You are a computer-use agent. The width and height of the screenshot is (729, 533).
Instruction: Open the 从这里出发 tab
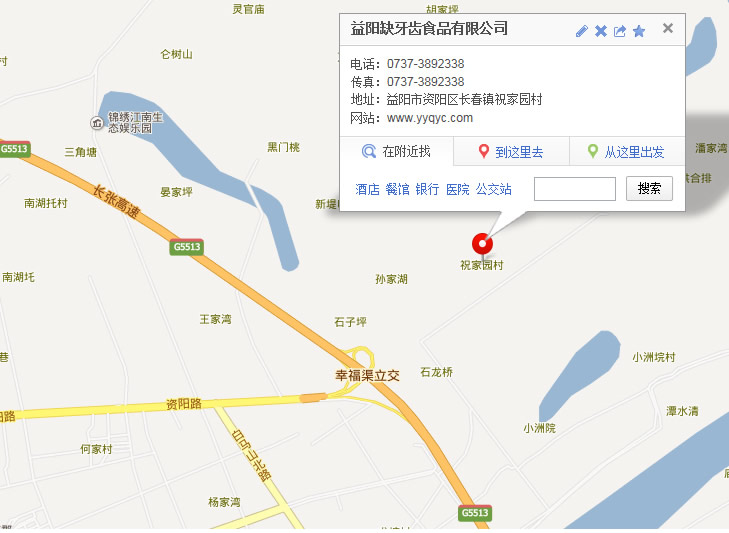pos(627,152)
